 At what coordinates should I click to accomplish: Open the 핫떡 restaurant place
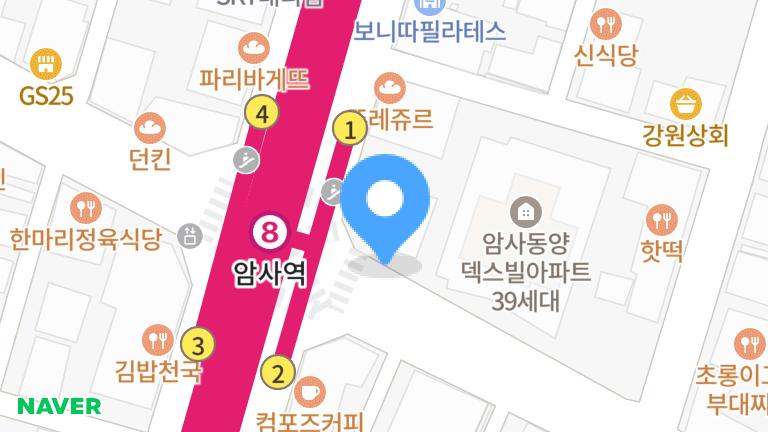point(663,219)
